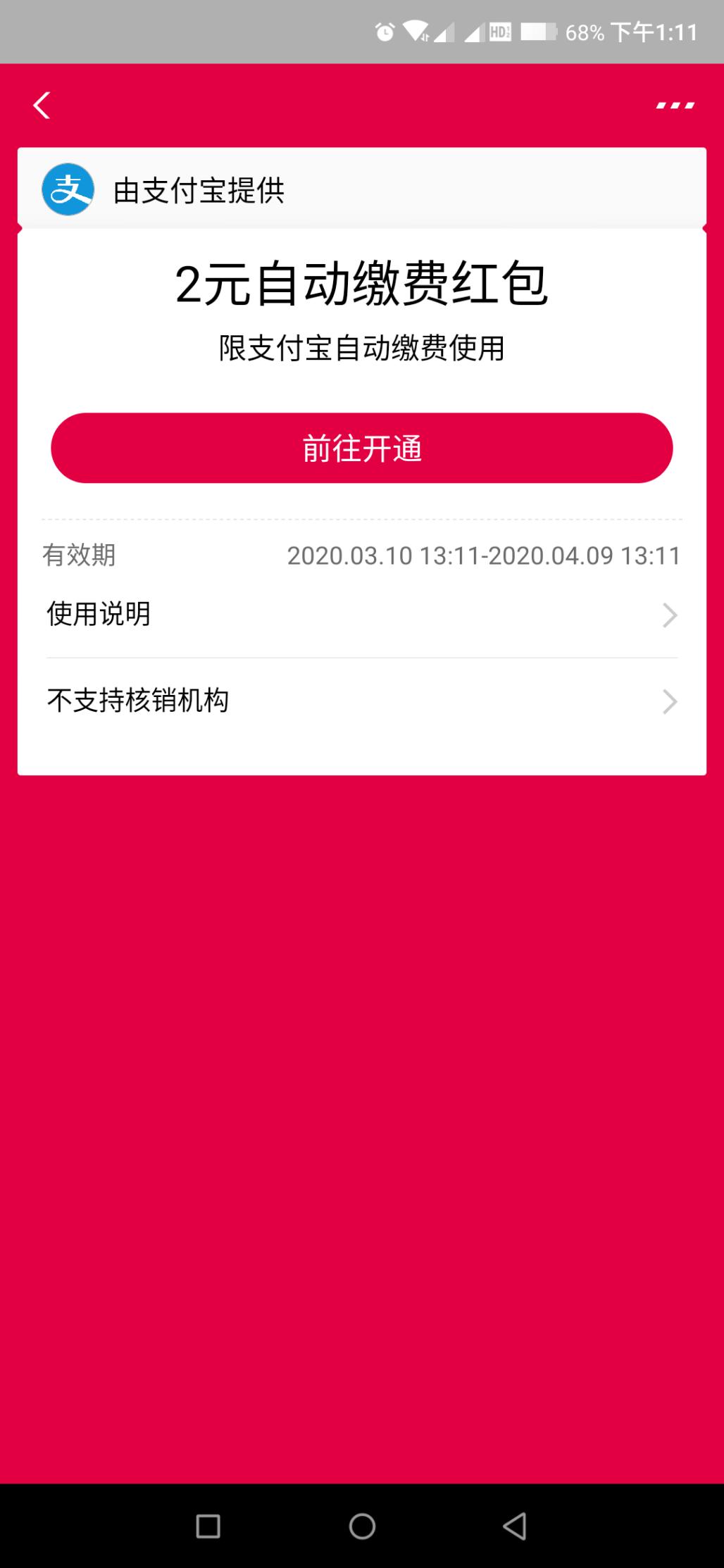The height and width of the screenshot is (1568, 724).
Task: Tap the 前往开通 button
Action: 362,448
